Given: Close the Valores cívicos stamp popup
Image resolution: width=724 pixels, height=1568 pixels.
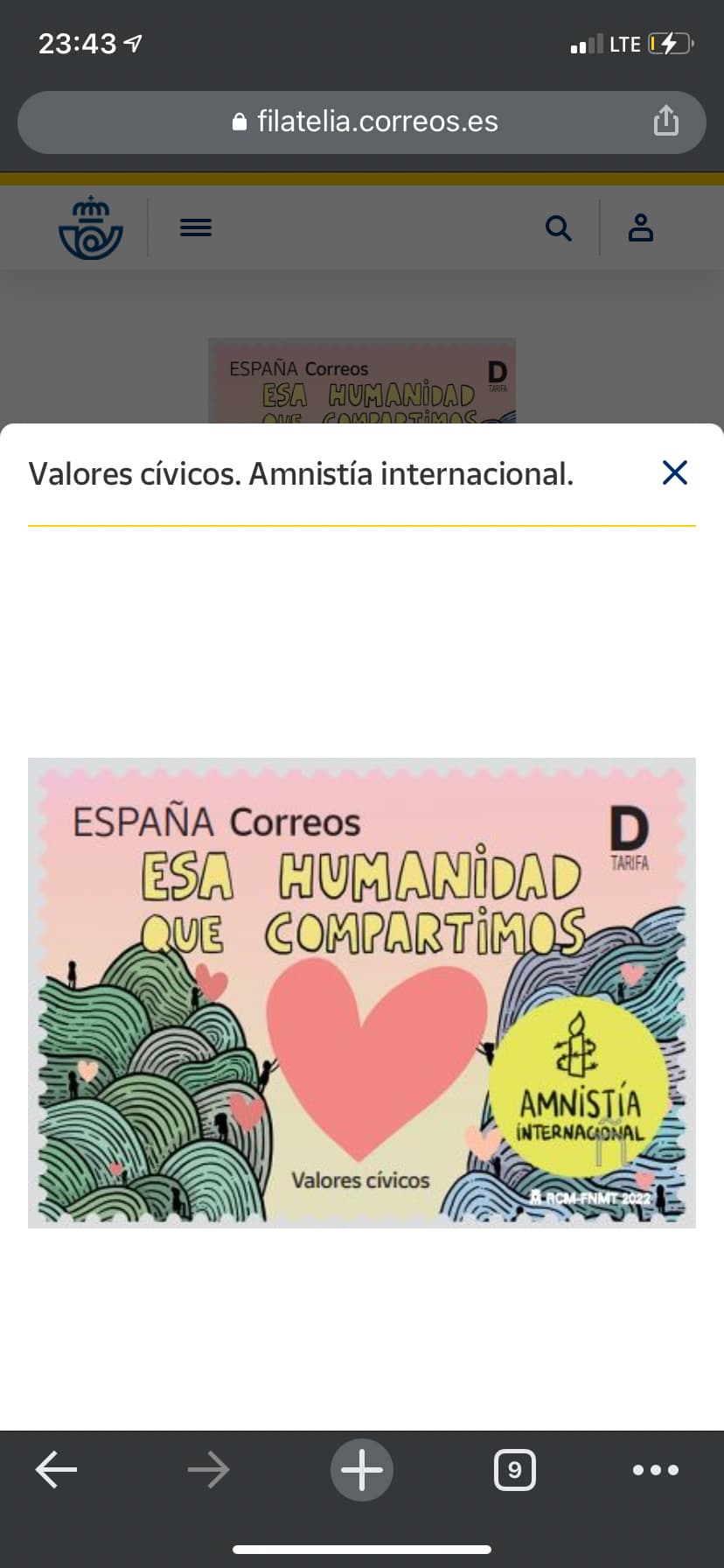Looking at the screenshot, I should (x=675, y=472).
